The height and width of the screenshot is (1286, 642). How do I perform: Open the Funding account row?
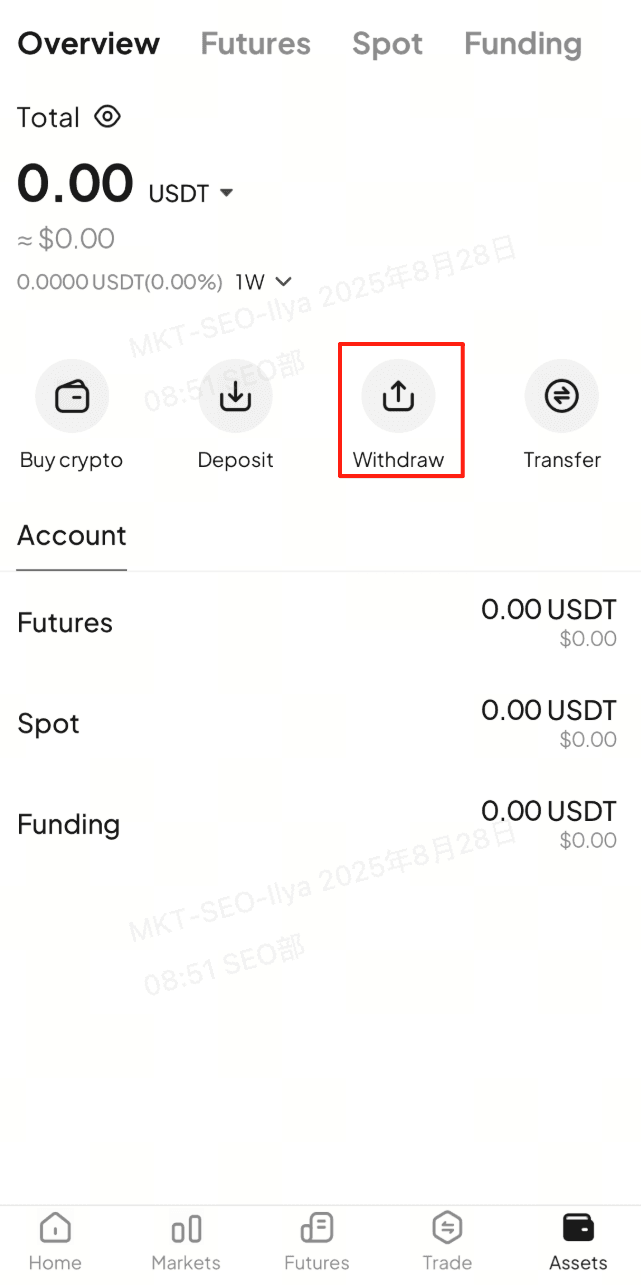tap(320, 825)
